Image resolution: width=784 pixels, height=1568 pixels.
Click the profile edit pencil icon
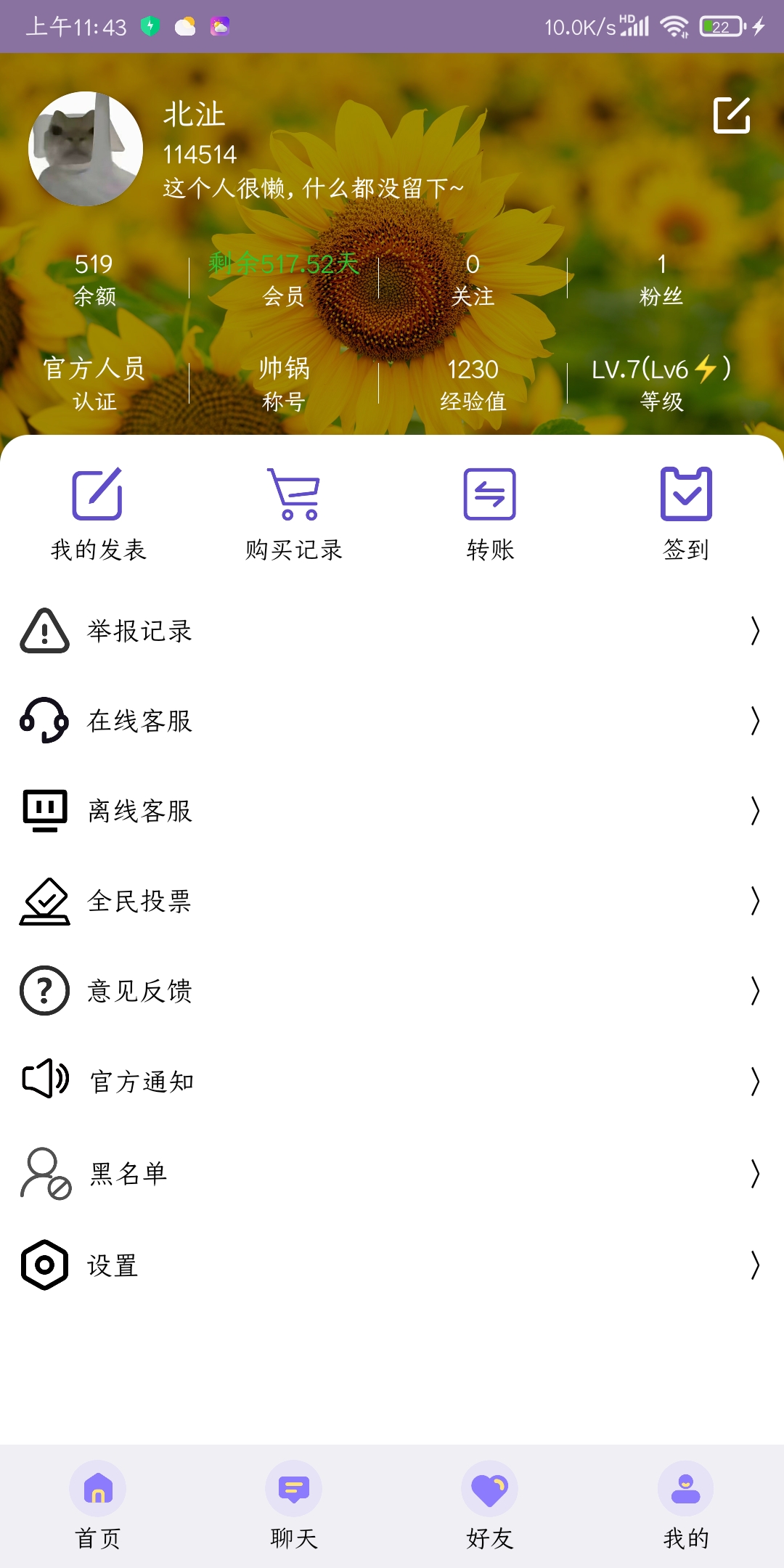tap(732, 115)
